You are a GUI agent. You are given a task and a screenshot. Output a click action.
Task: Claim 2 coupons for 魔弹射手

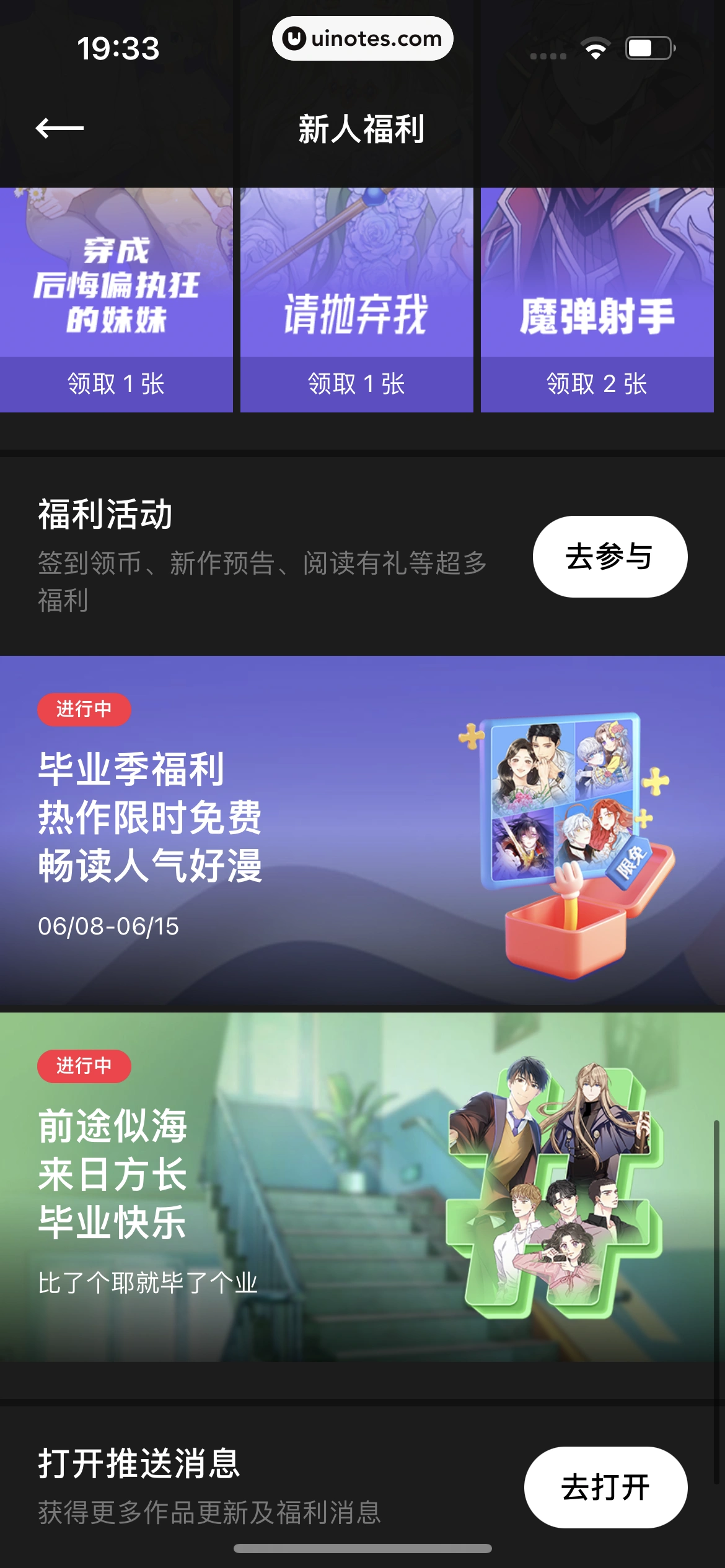click(597, 384)
